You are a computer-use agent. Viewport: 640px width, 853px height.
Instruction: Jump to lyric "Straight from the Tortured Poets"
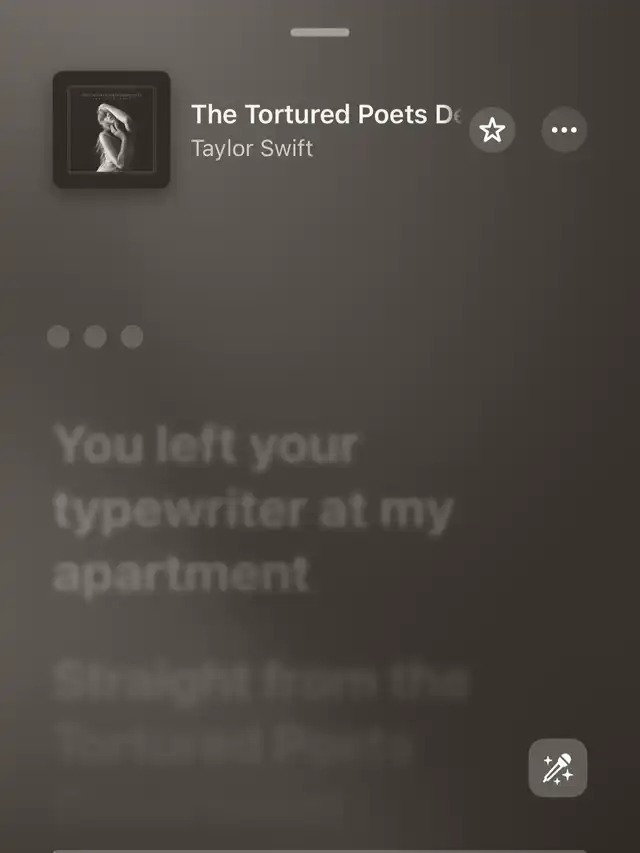pos(260,712)
